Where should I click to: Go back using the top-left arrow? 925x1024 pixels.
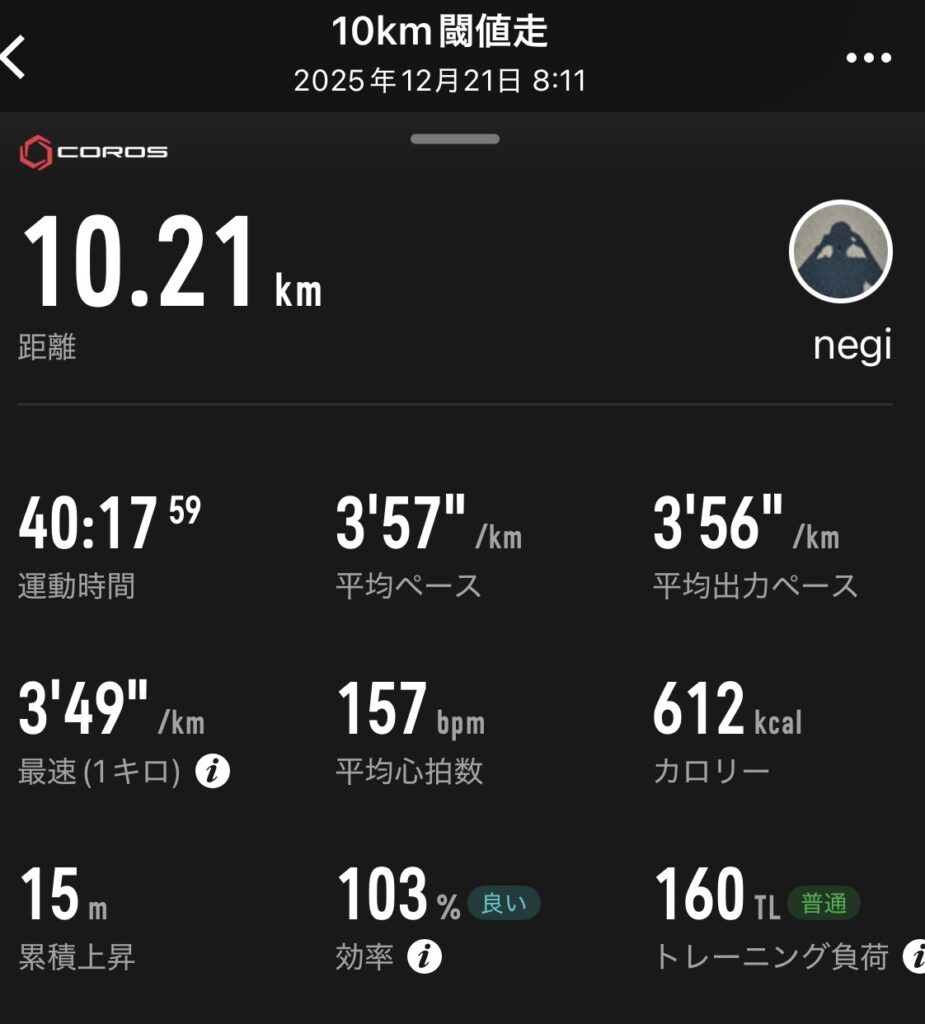click(14, 58)
